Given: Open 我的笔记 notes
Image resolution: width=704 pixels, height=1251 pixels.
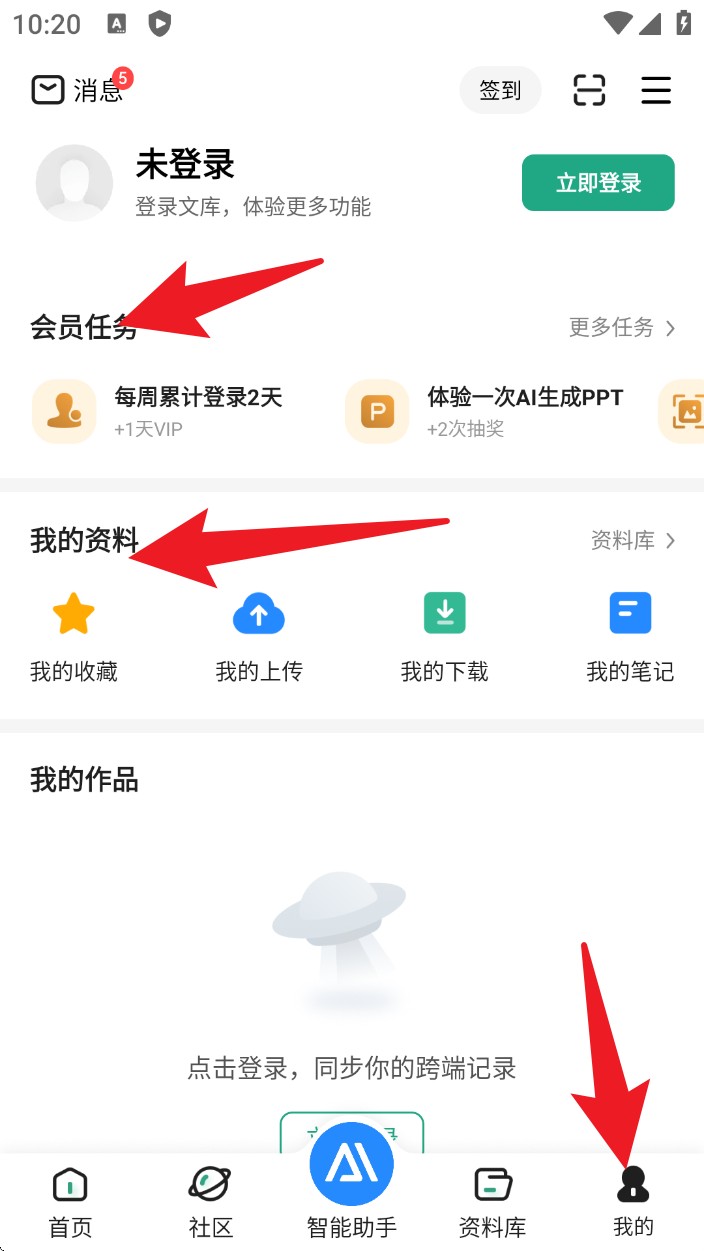Looking at the screenshot, I should pos(630,637).
